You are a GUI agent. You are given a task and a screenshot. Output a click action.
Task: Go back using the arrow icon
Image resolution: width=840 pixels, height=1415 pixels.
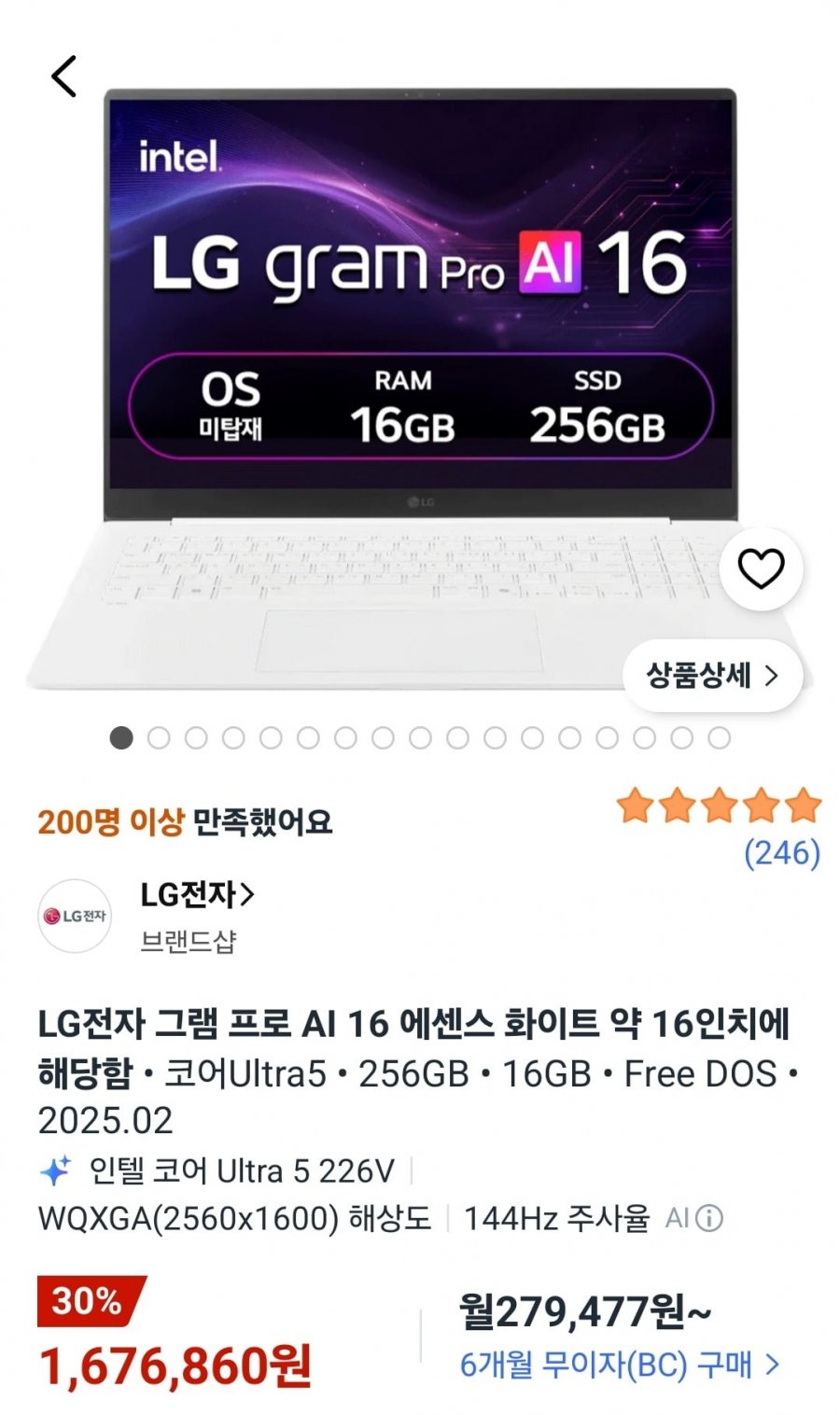[x=63, y=77]
